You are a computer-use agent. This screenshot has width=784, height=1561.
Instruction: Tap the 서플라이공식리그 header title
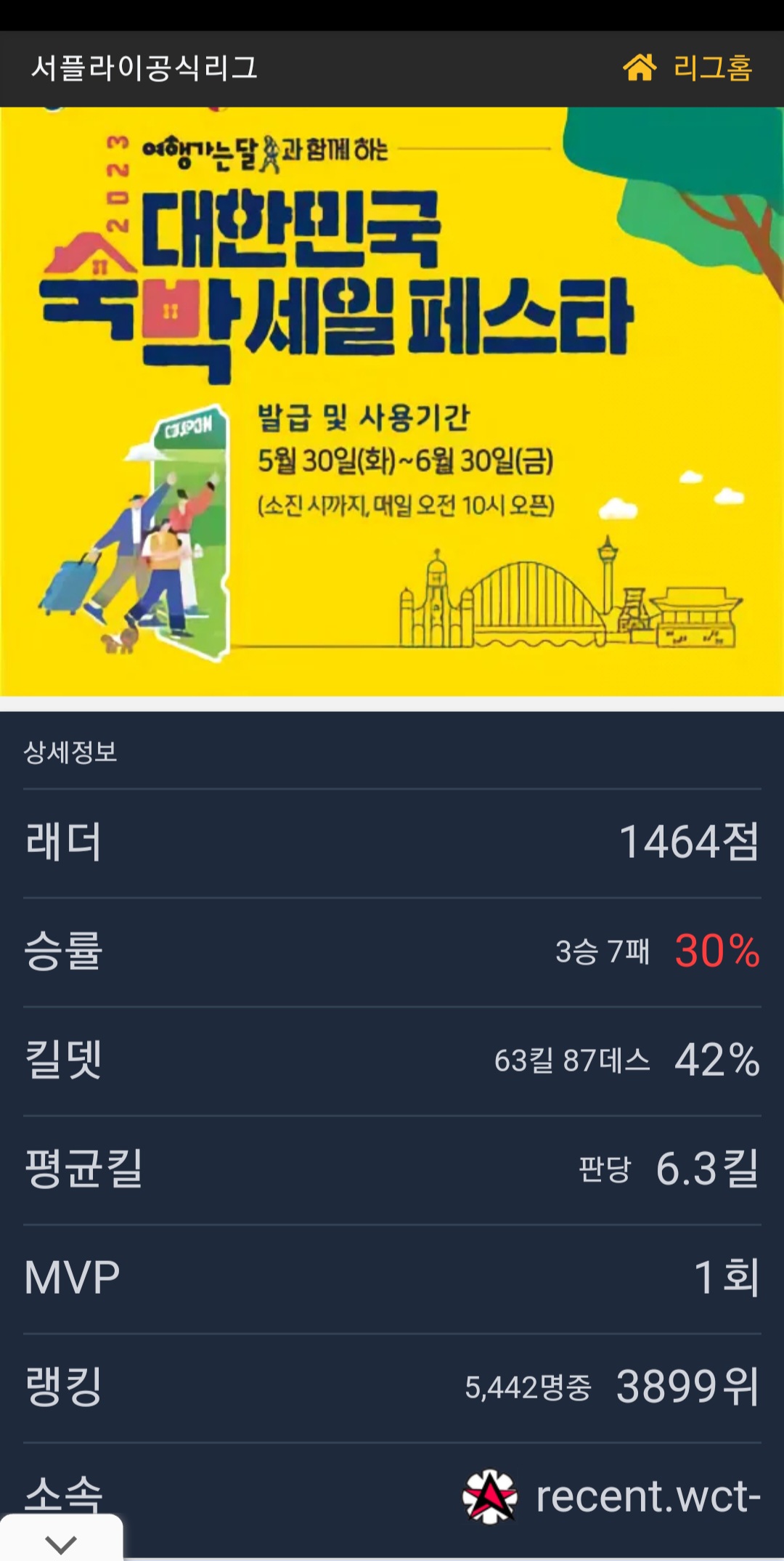point(144,68)
